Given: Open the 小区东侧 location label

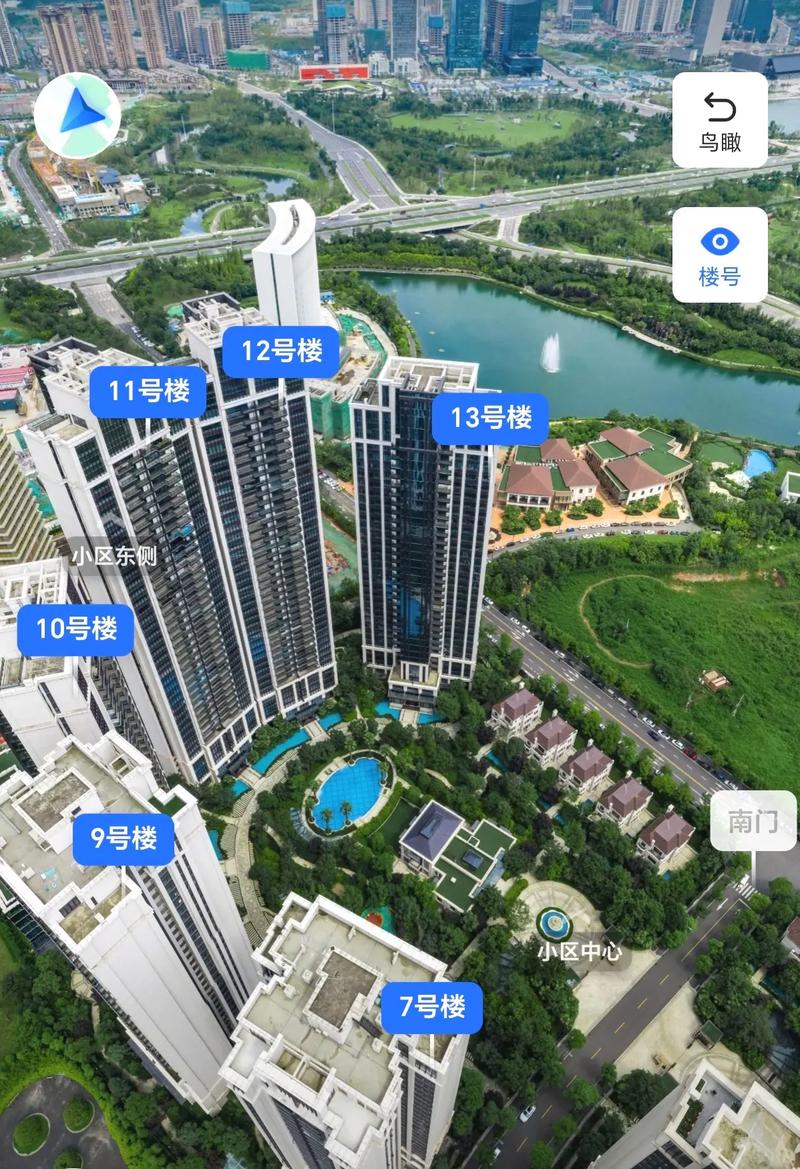Looking at the screenshot, I should [x=113, y=558].
